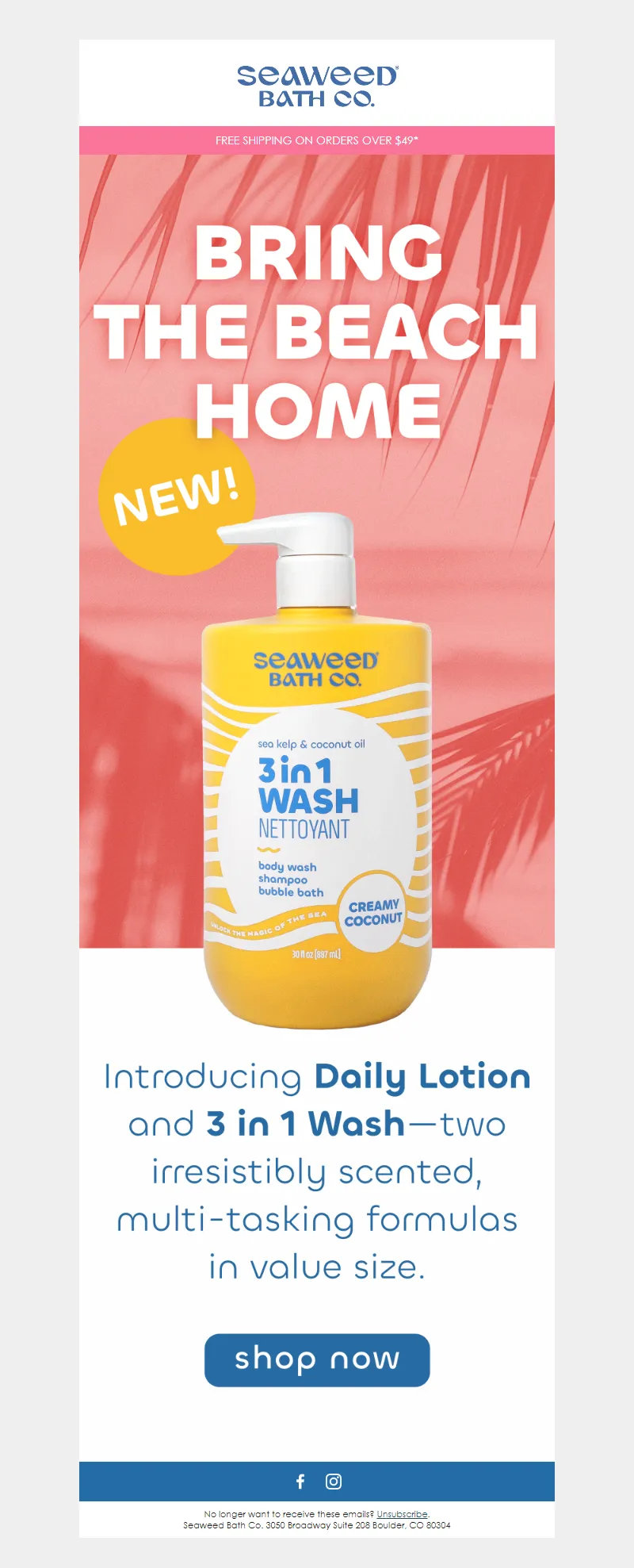Screen dimensions: 634x1568
Task: Open the free shipping banner
Action: point(317,140)
